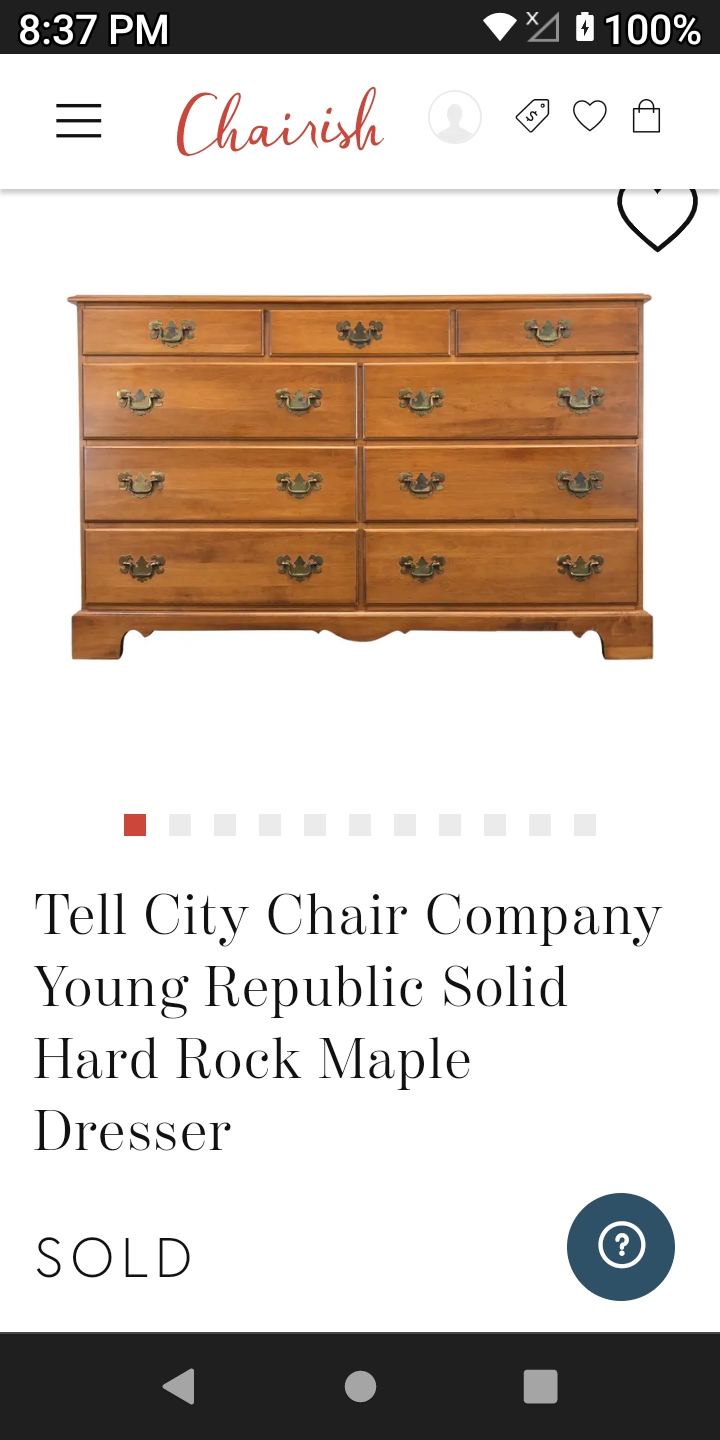Return to the device home screen

360,1387
